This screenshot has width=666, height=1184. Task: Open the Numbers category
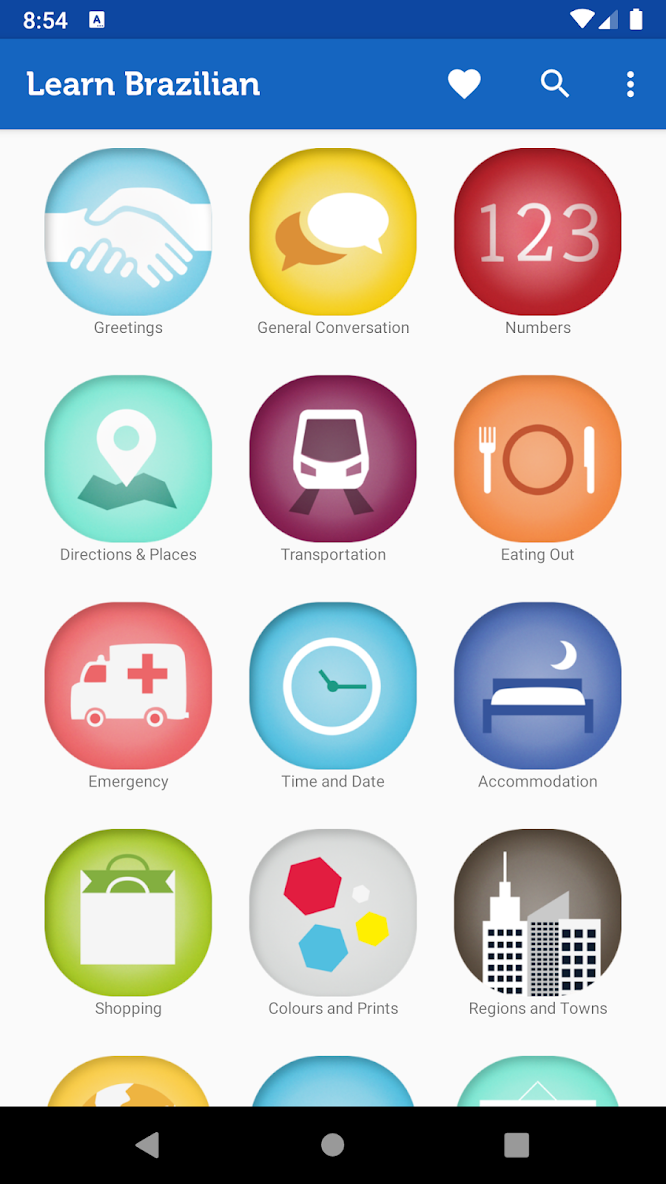coord(538,232)
